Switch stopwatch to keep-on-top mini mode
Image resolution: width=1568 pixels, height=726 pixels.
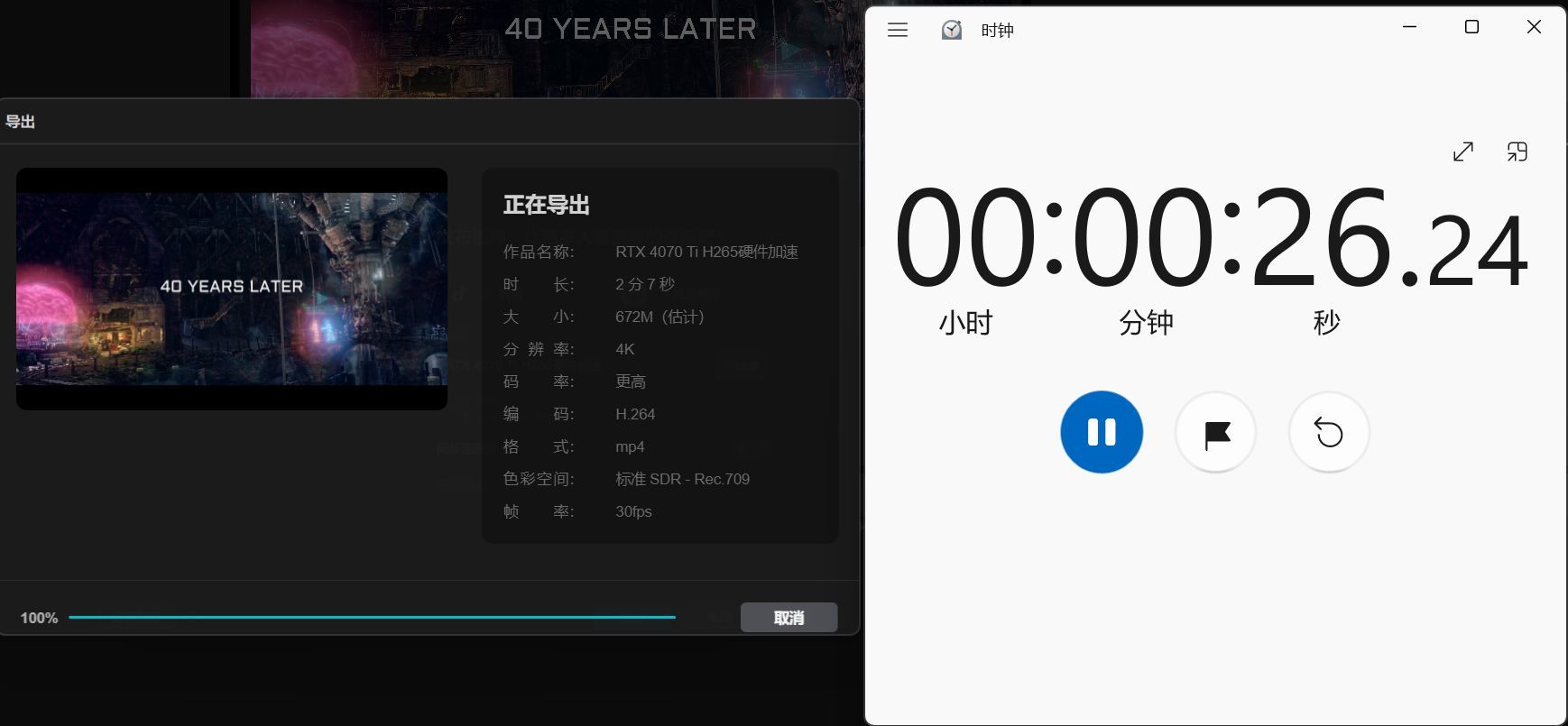[1517, 152]
